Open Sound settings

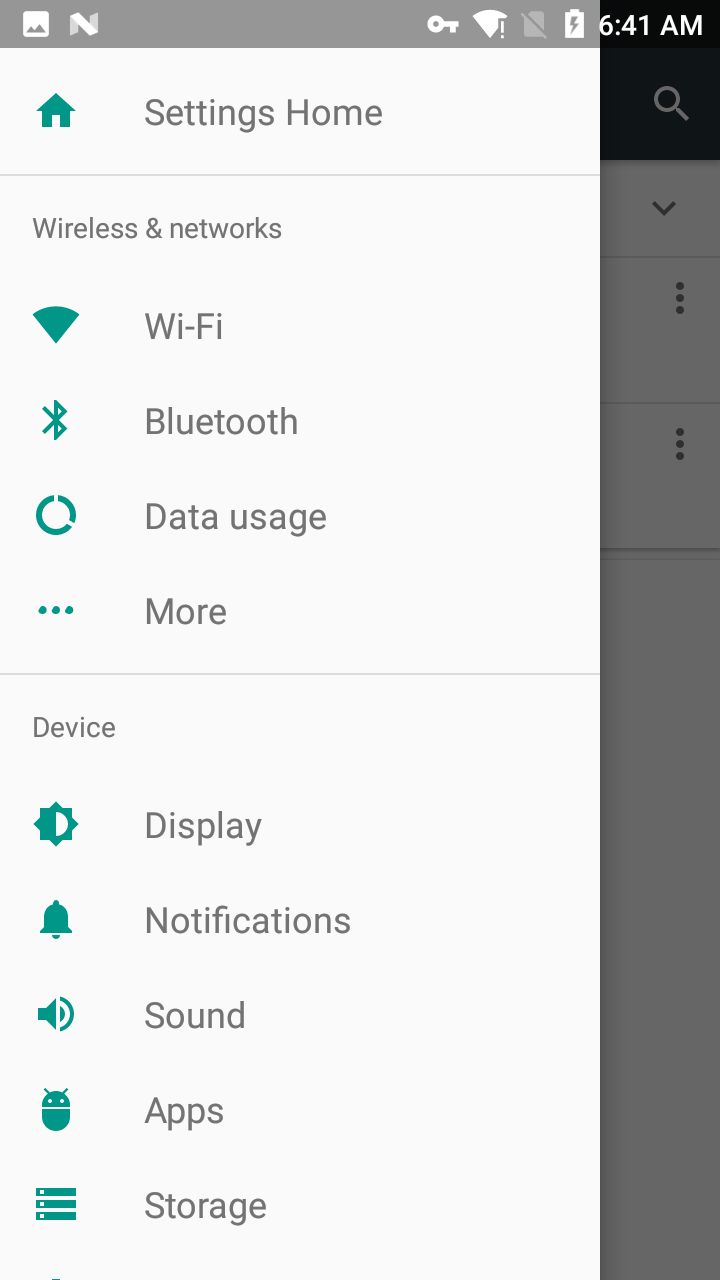[300, 1015]
